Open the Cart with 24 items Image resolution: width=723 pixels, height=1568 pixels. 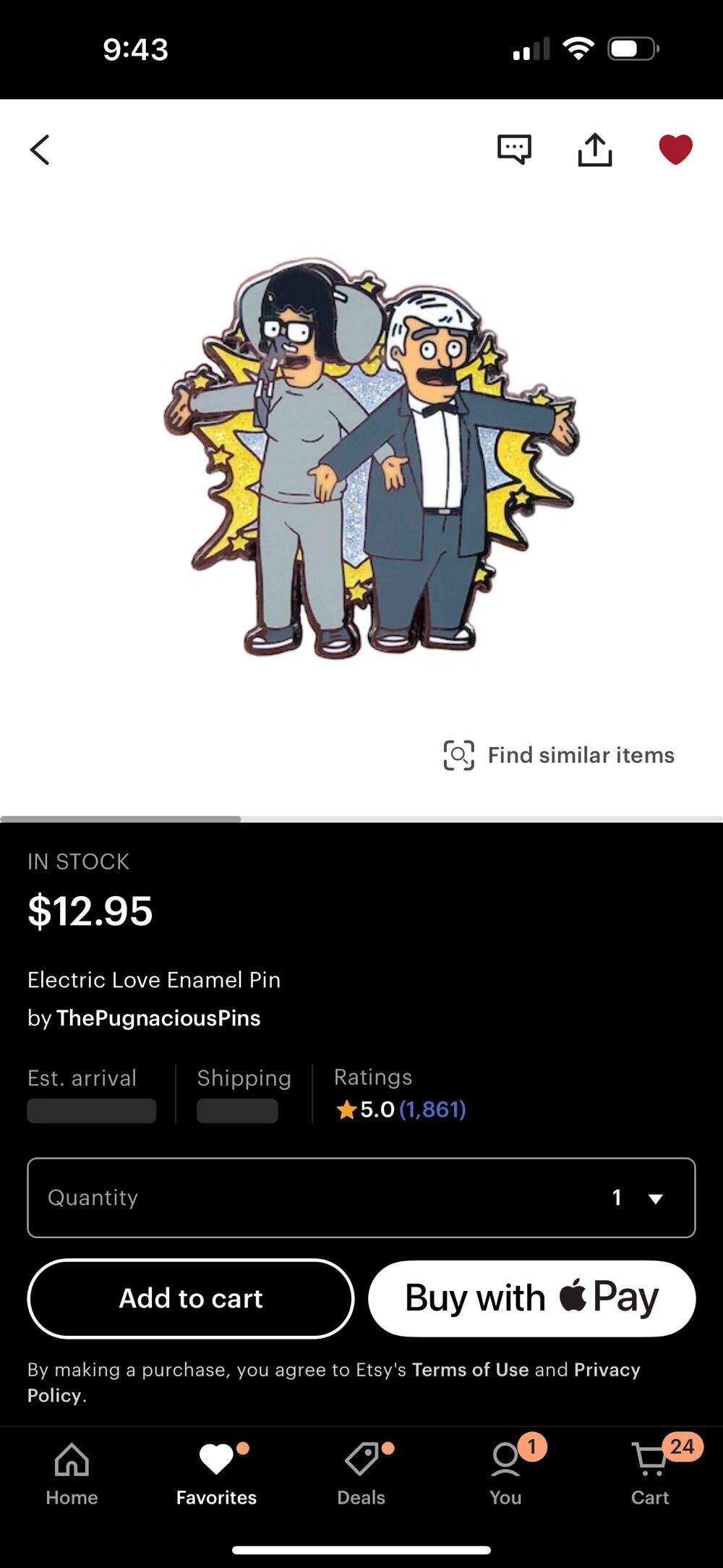(650, 1472)
